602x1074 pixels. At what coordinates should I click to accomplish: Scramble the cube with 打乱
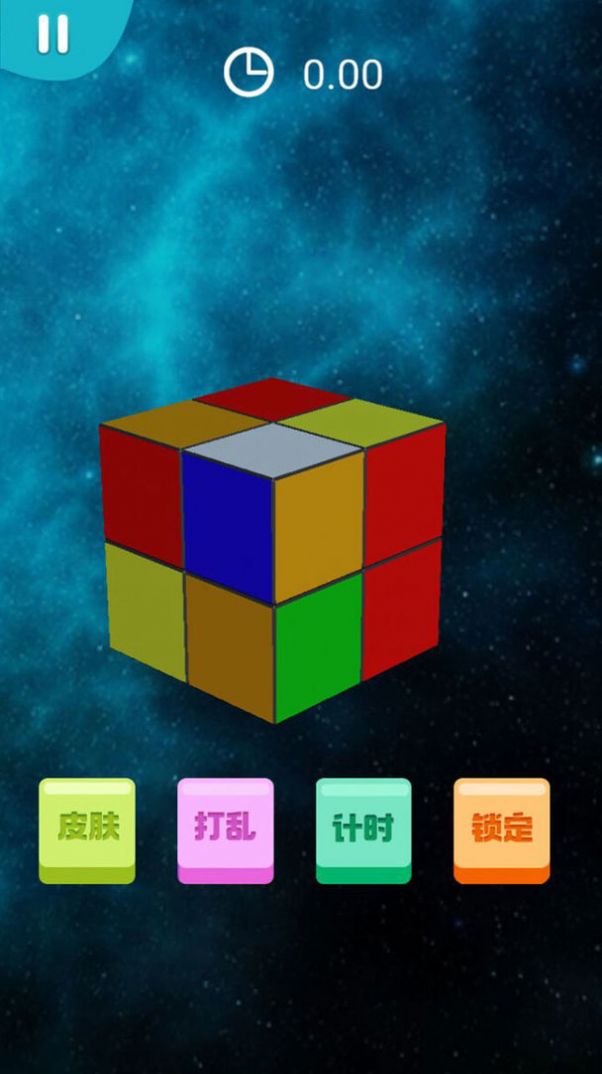coord(225,829)
